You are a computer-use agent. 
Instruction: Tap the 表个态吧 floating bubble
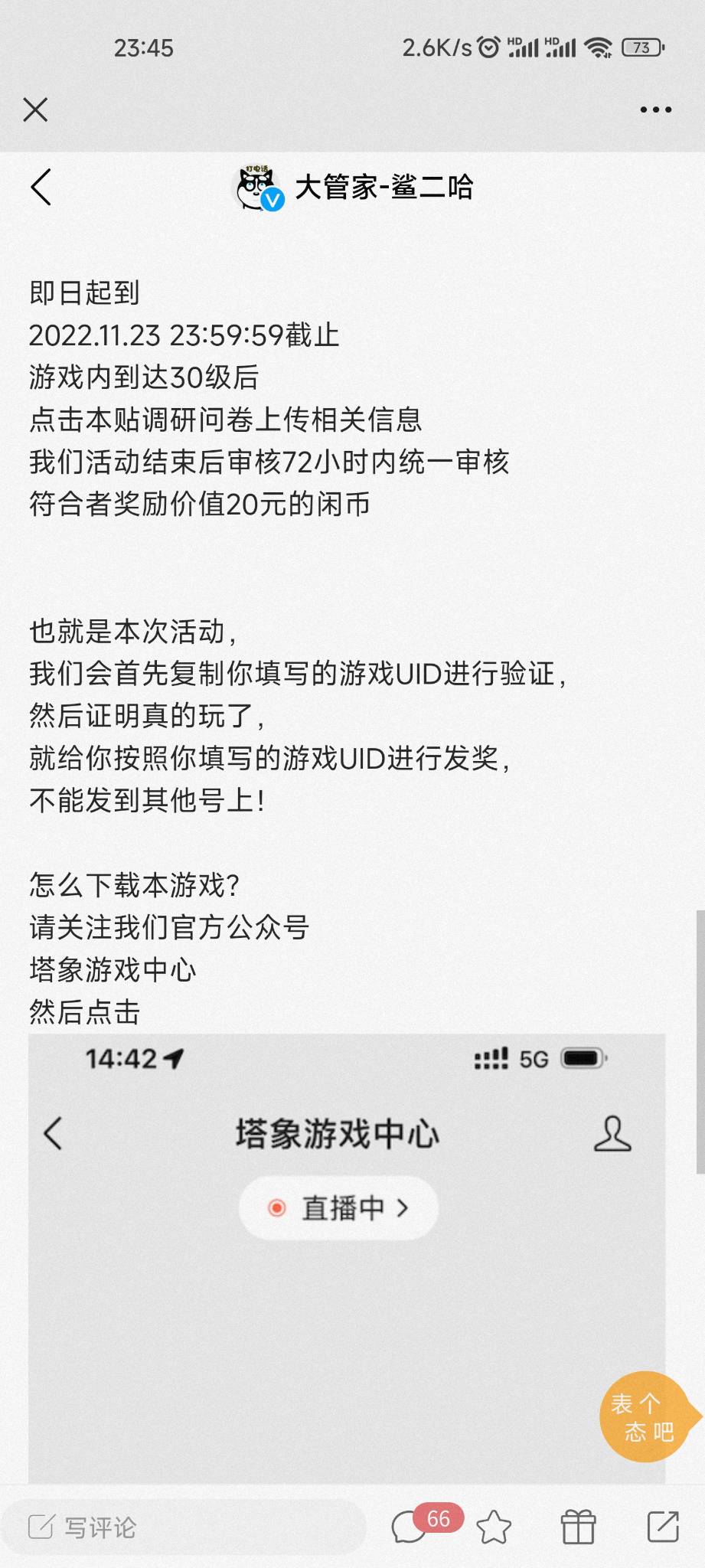point(643,1416)
